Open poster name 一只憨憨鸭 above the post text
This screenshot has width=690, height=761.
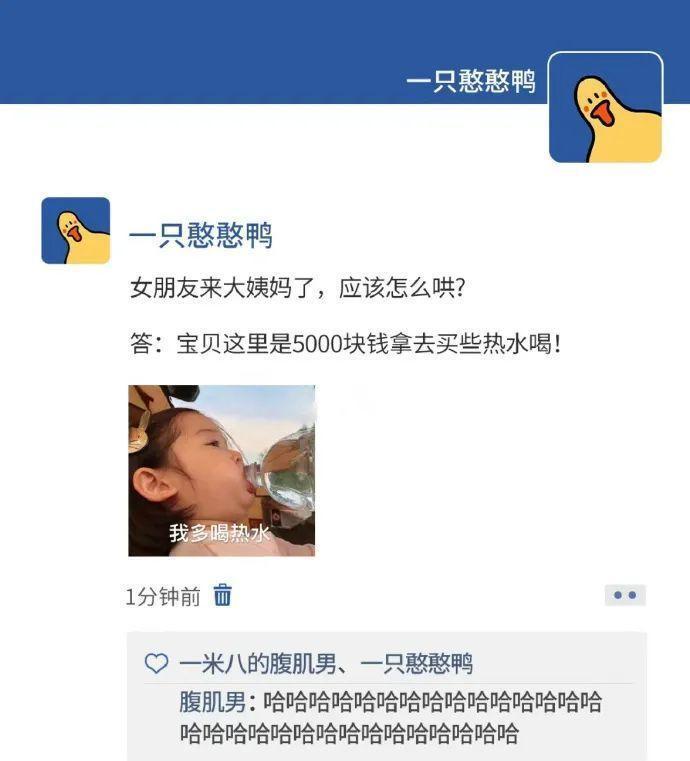tap(201, 236)
